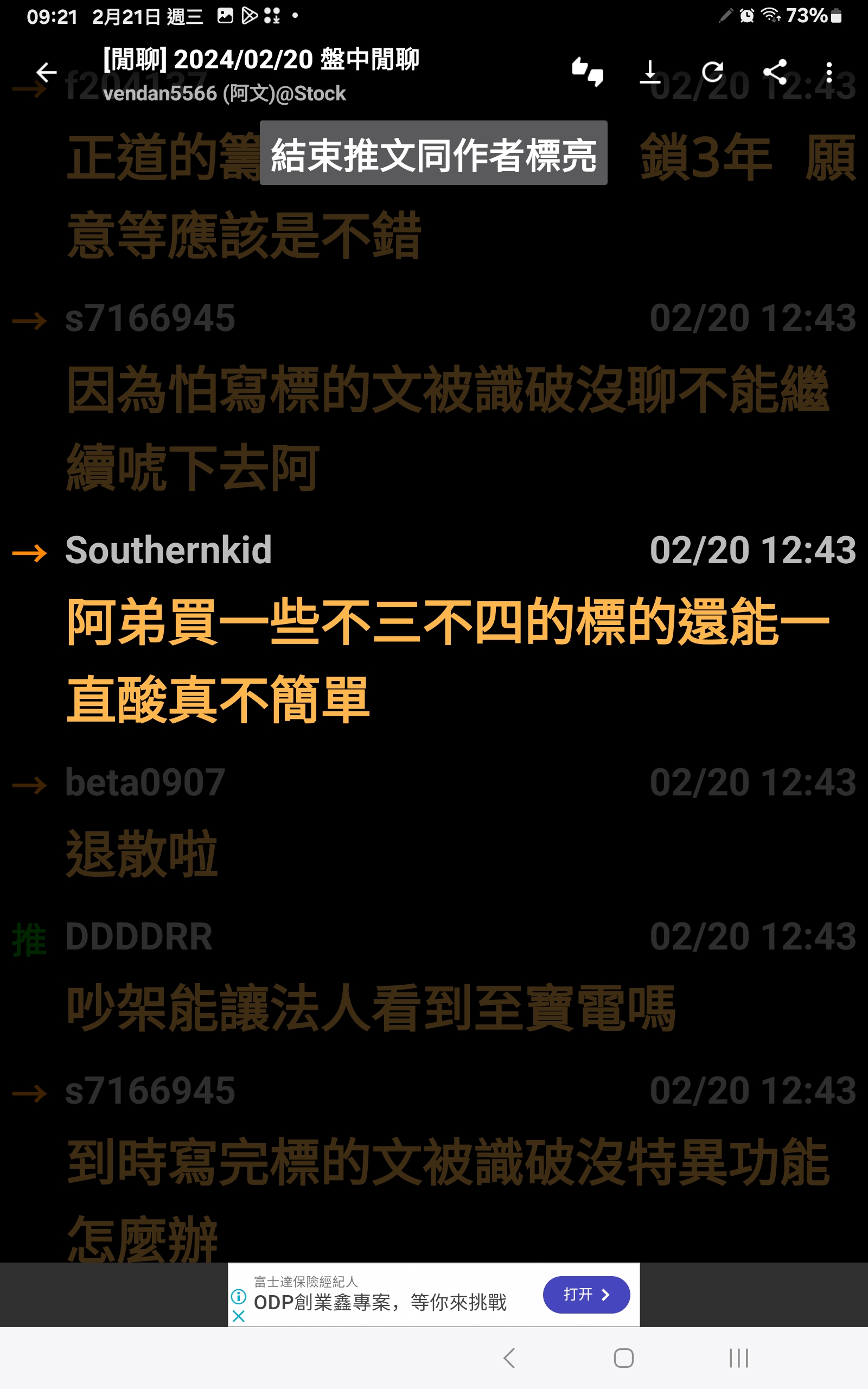Refresh the article thread
Image resolution: width=868 pixels, height=1389 pixels.
(x=712, y=72)
